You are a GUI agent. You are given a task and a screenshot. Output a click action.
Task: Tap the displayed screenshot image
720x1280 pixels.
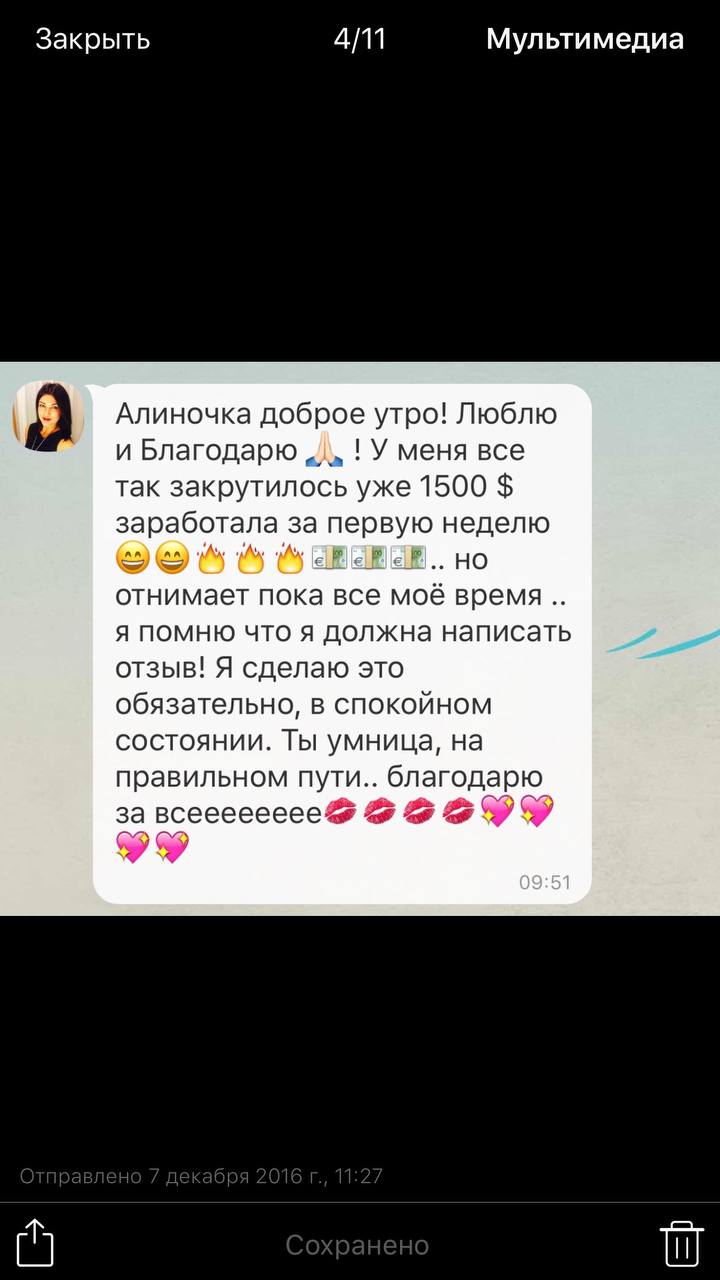[360, 638]
